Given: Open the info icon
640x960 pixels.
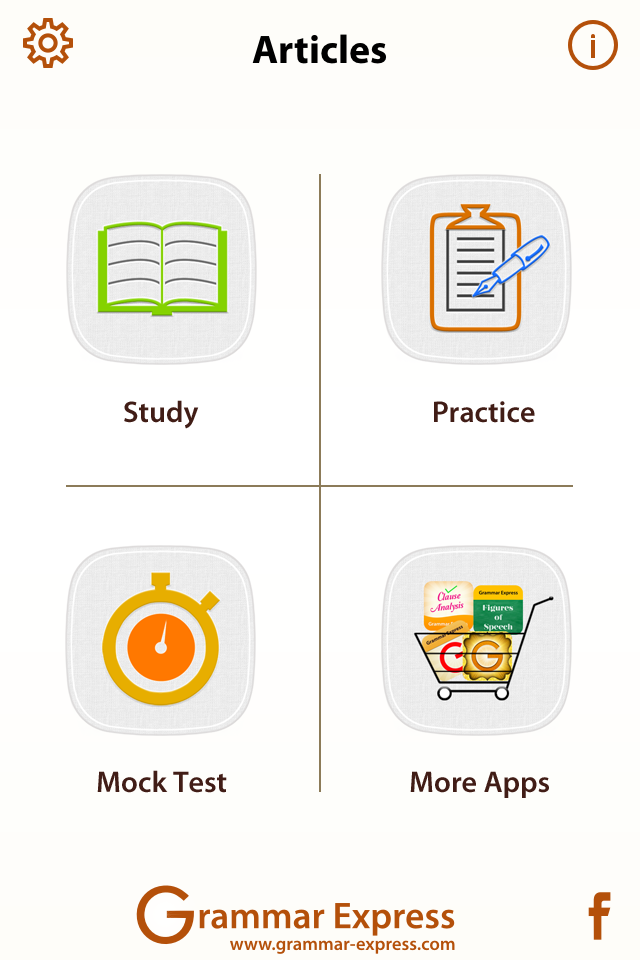Looking at the screenshot, I should point(593,45).
